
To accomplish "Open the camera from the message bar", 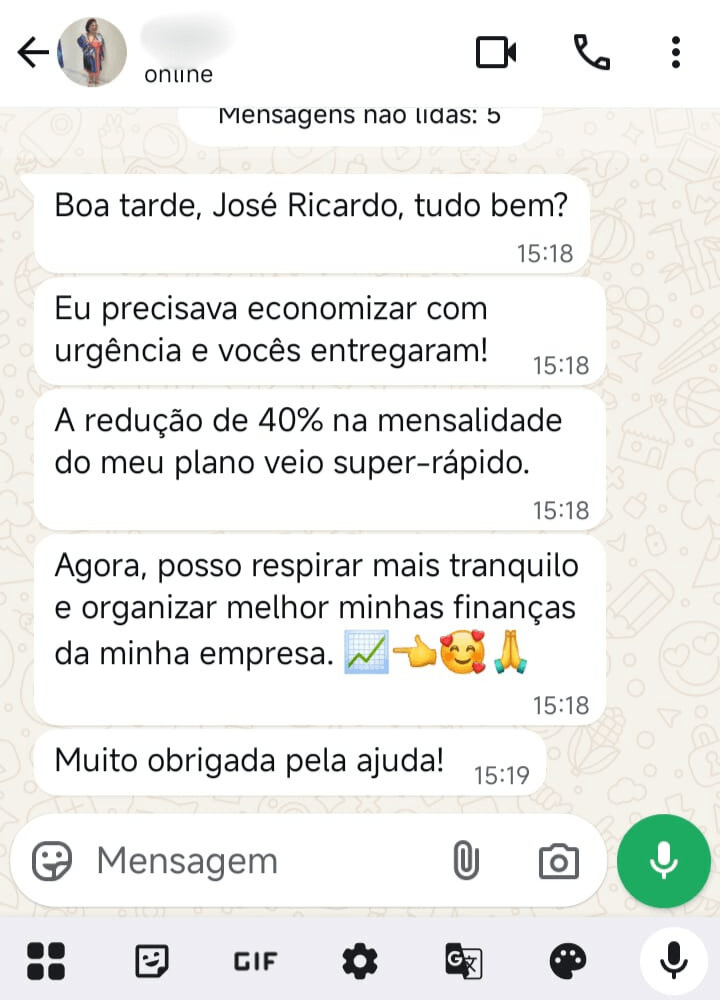I will 558,860.
